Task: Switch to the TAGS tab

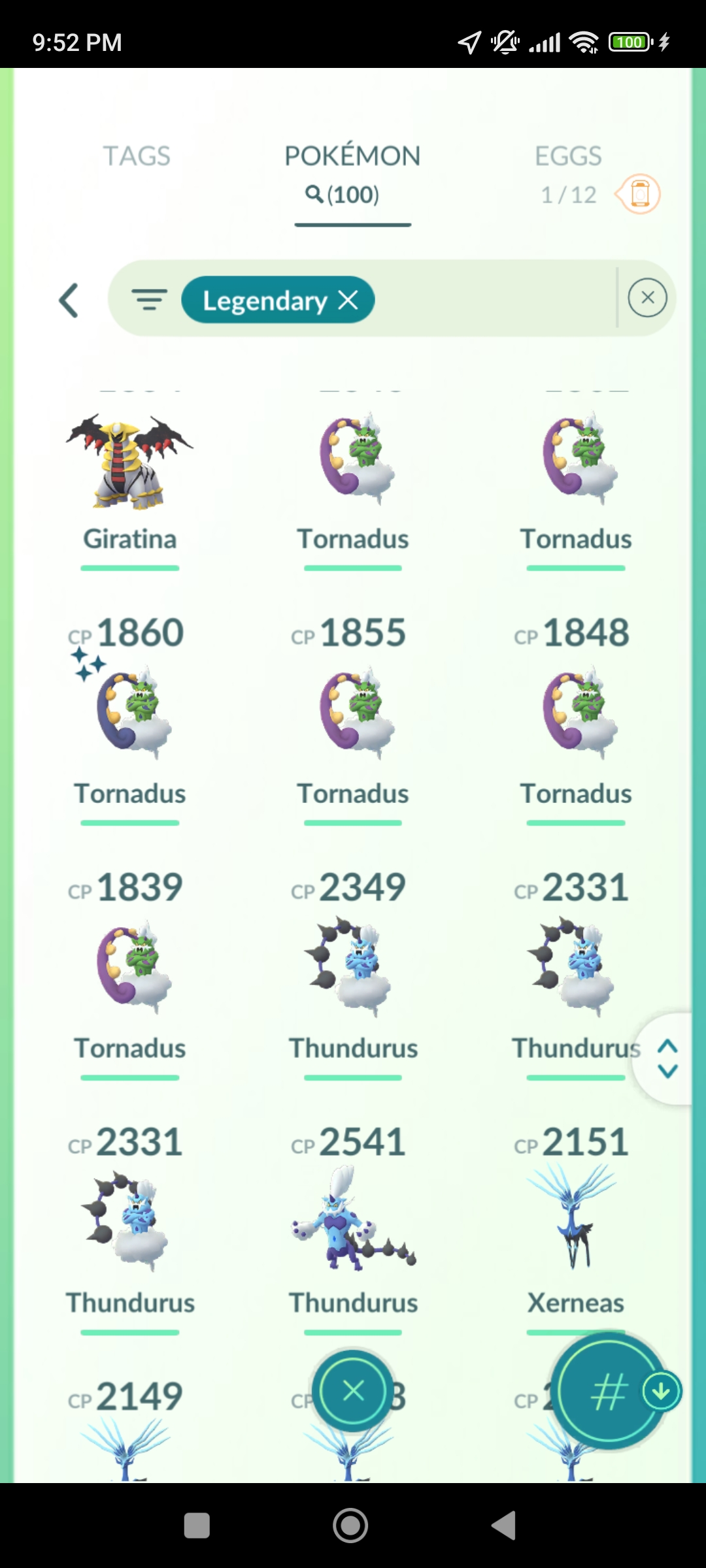Action: click(136, 156)
